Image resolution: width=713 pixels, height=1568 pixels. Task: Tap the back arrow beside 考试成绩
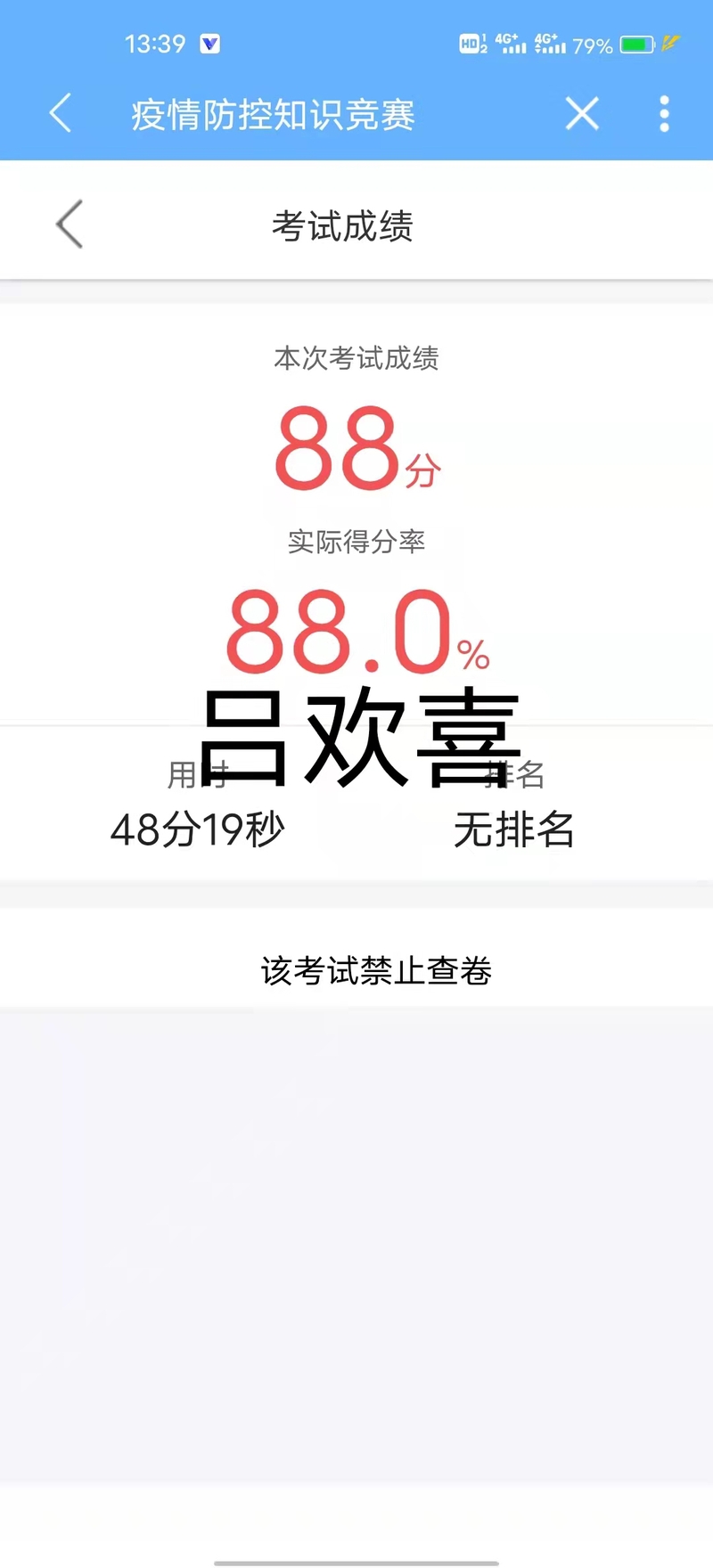point(70,224)
